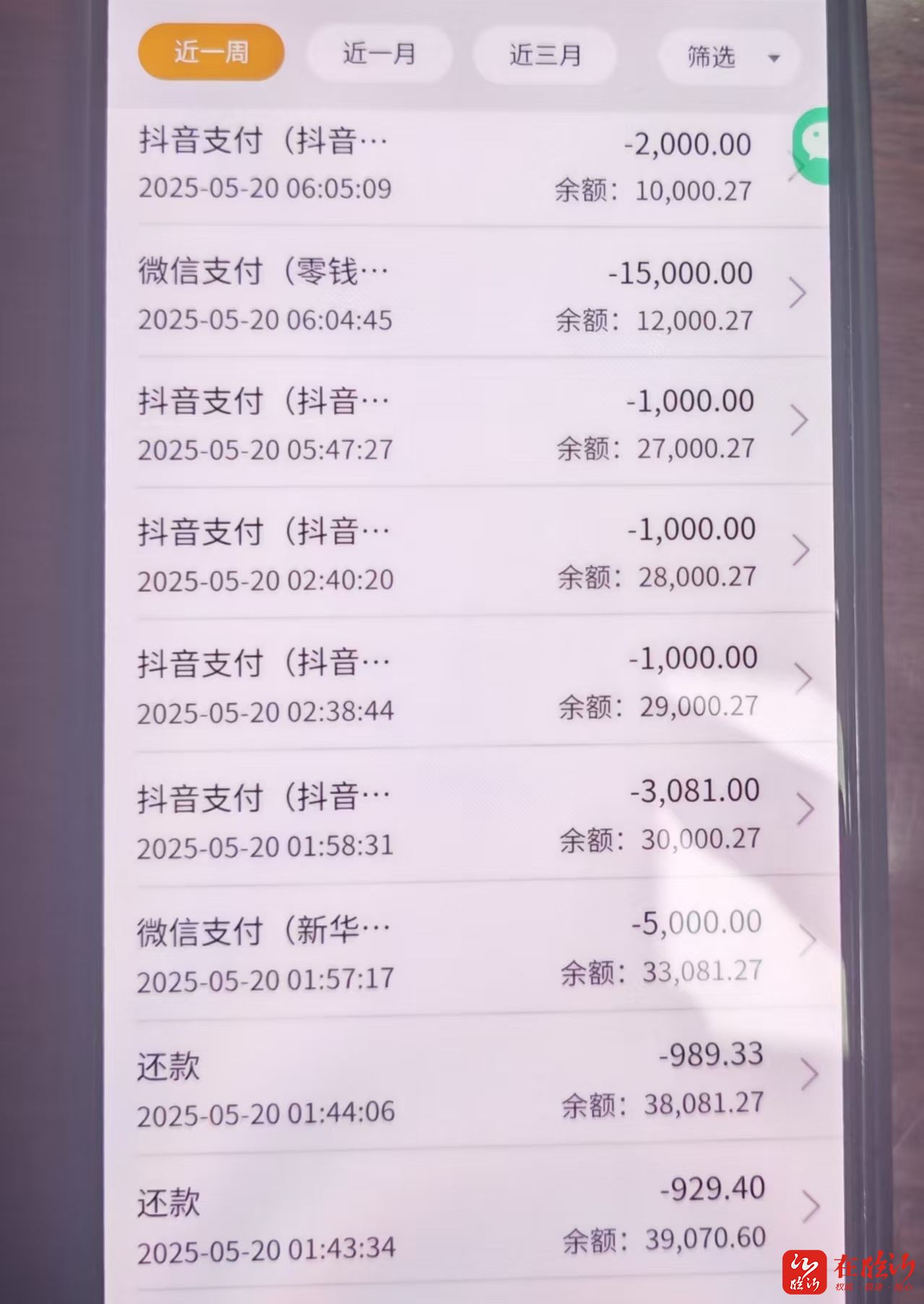924x1304 pixels.
Task: View the 抖音支付 transaction at 05:47:27
Action: [462, 424]
